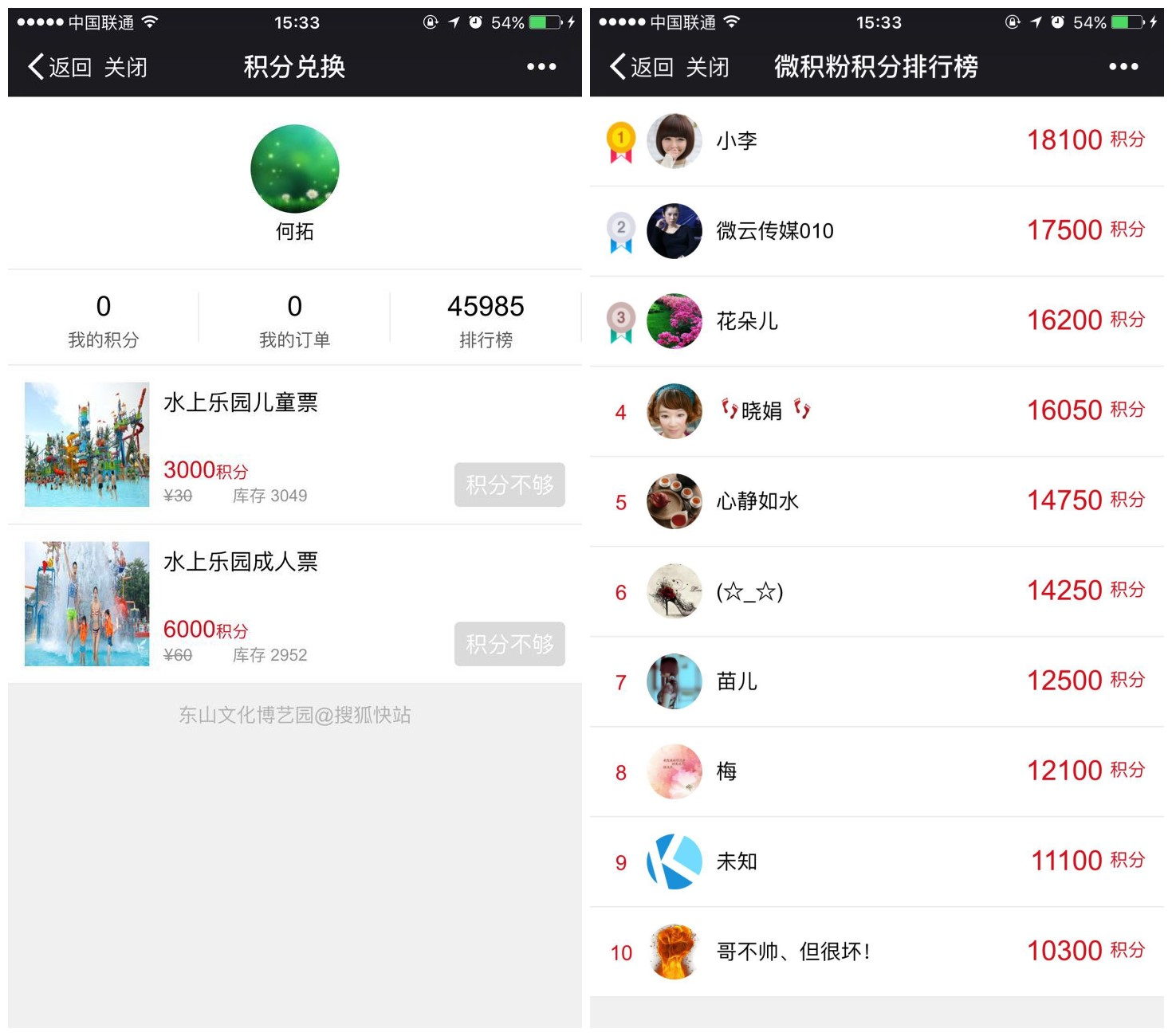
Task: Open 哥不帅、但很坏! ranking row
Action: [875, 952]
